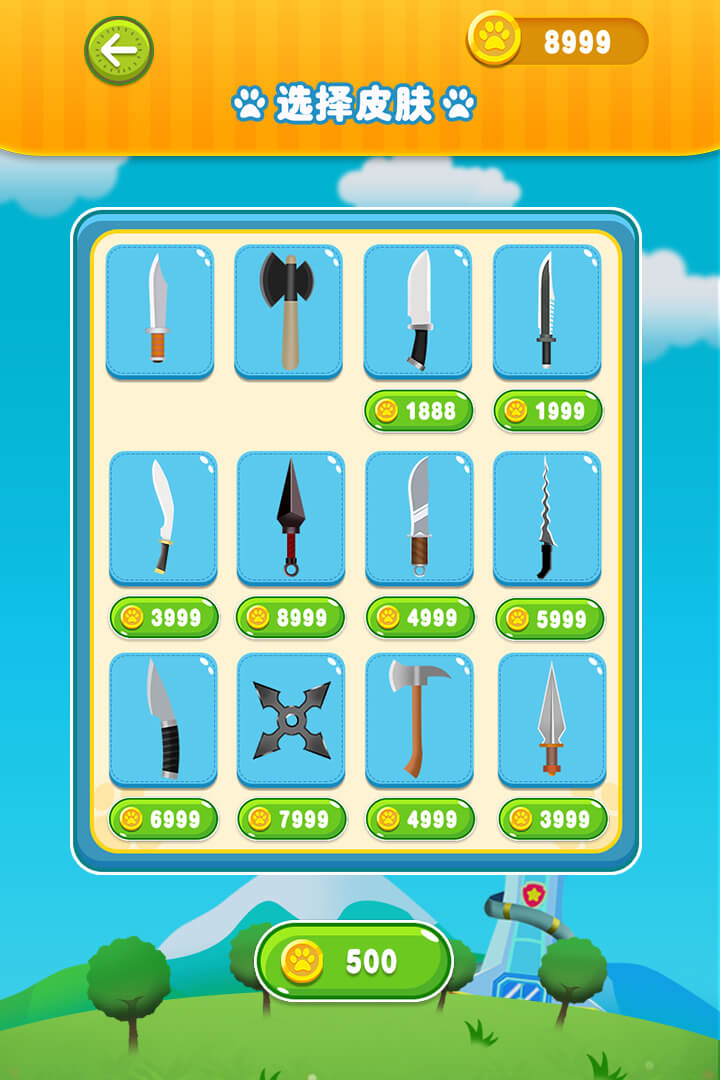The height and width of the screenshot is (1080, 720).
Task: Buy the kunai skin for 8999 coins
Action: [x=290, y=617]
